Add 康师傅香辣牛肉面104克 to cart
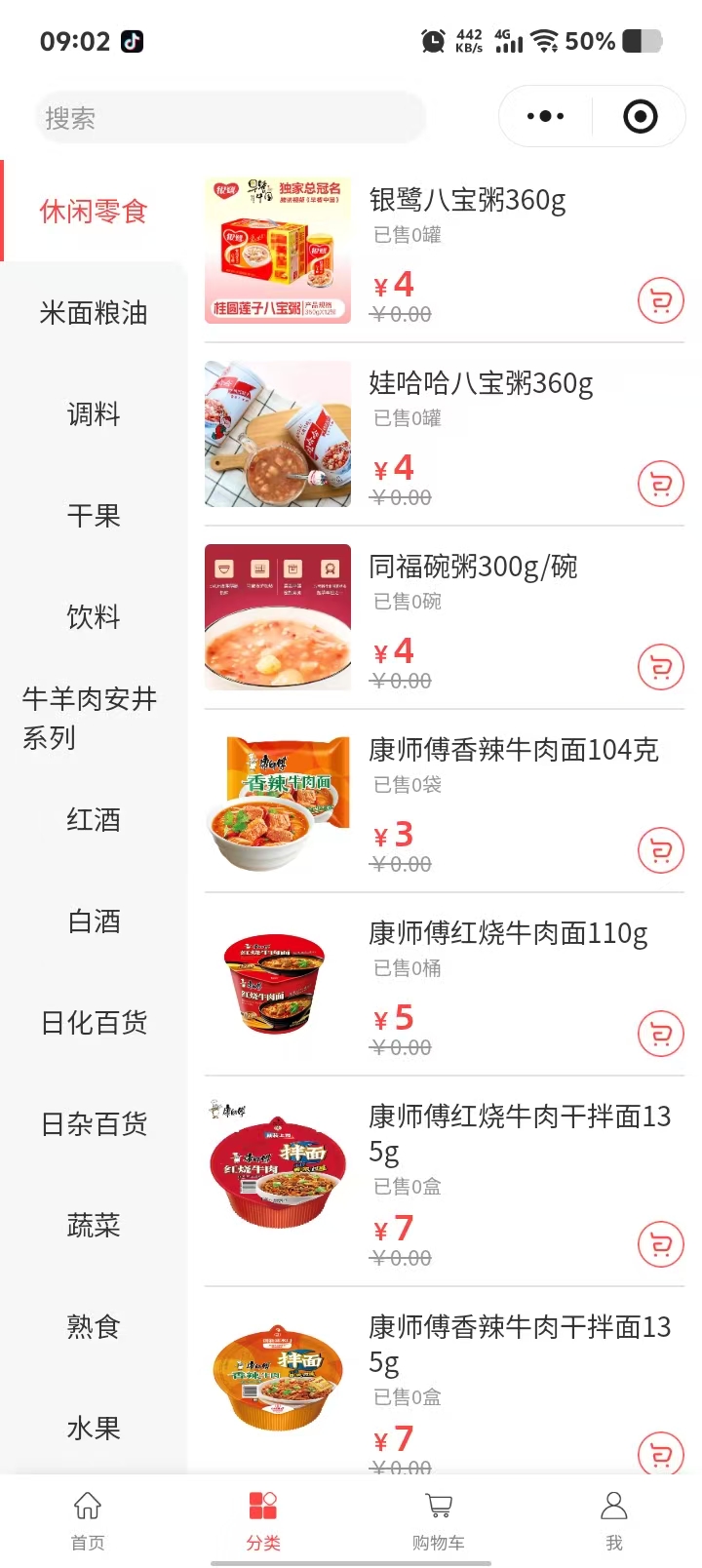 point(660,850)
